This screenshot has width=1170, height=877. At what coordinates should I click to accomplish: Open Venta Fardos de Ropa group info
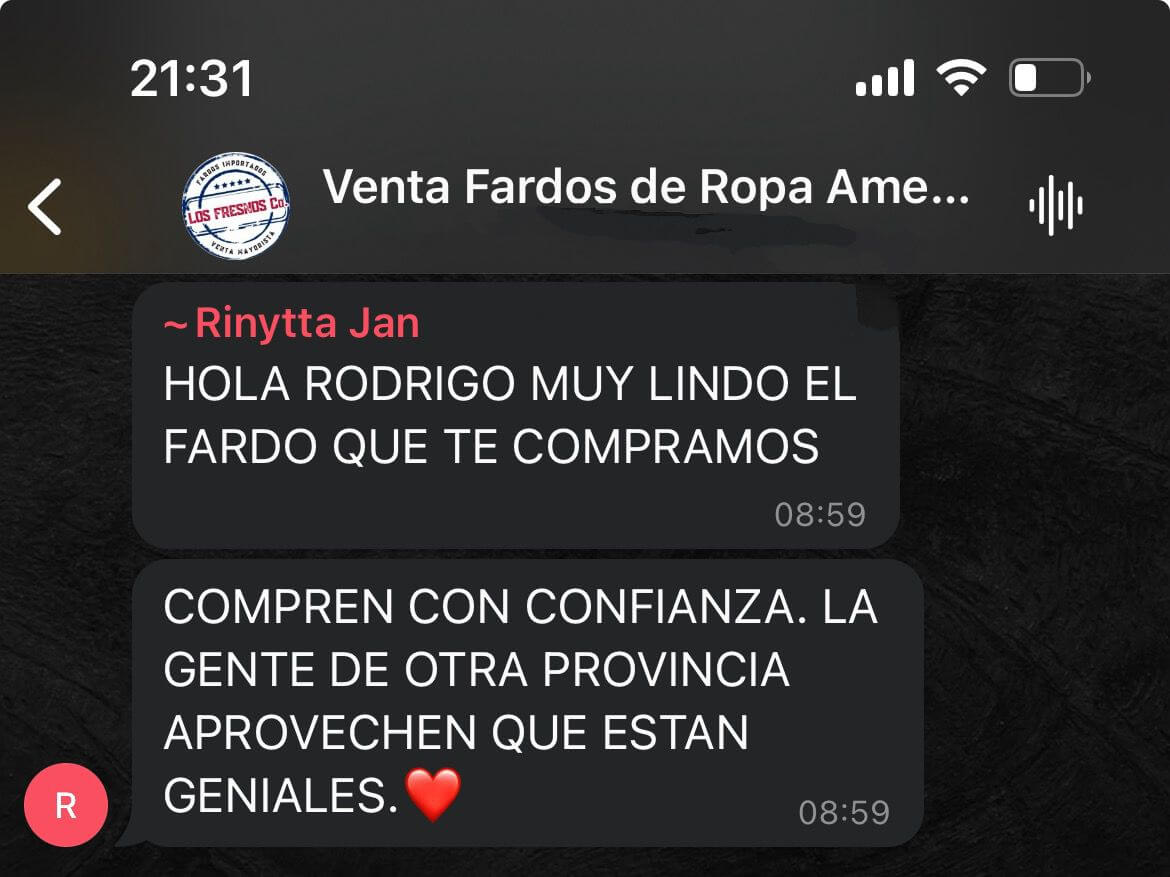645,188
